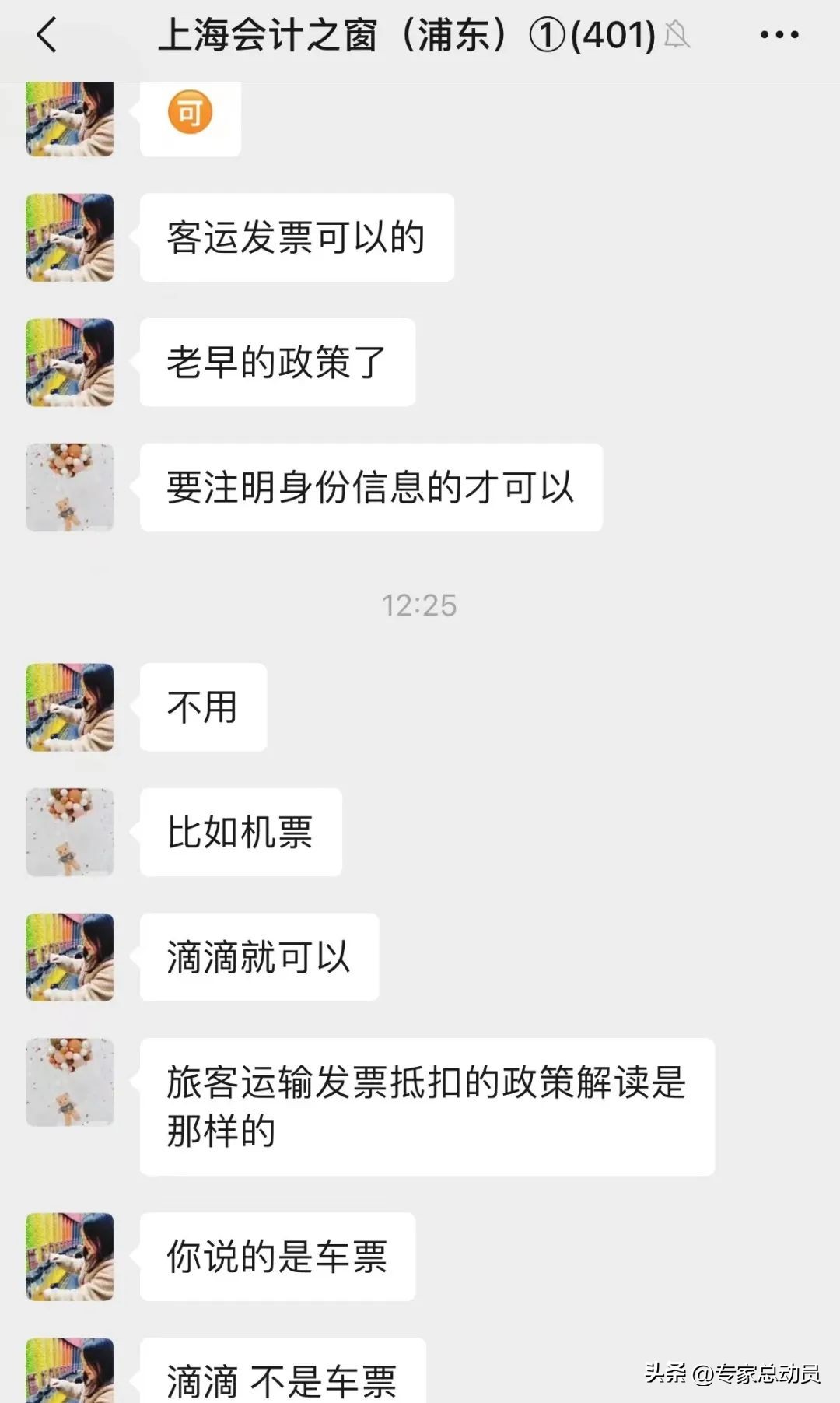This screenshot has height=1403, width=840.
Task: Tap the back arrow to exit chat
Action: pos(47,35)
